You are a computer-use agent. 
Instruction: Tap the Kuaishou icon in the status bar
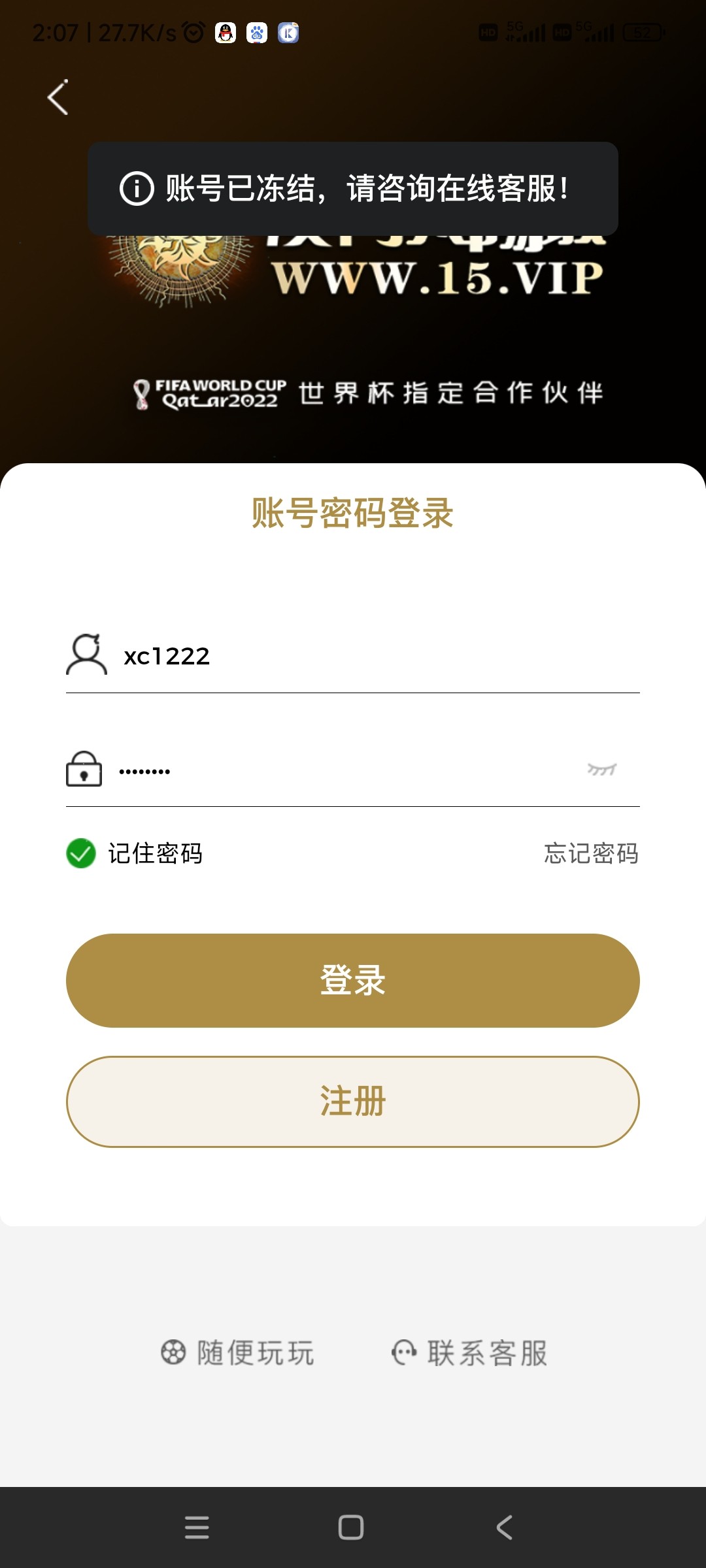tap(288, 32)
